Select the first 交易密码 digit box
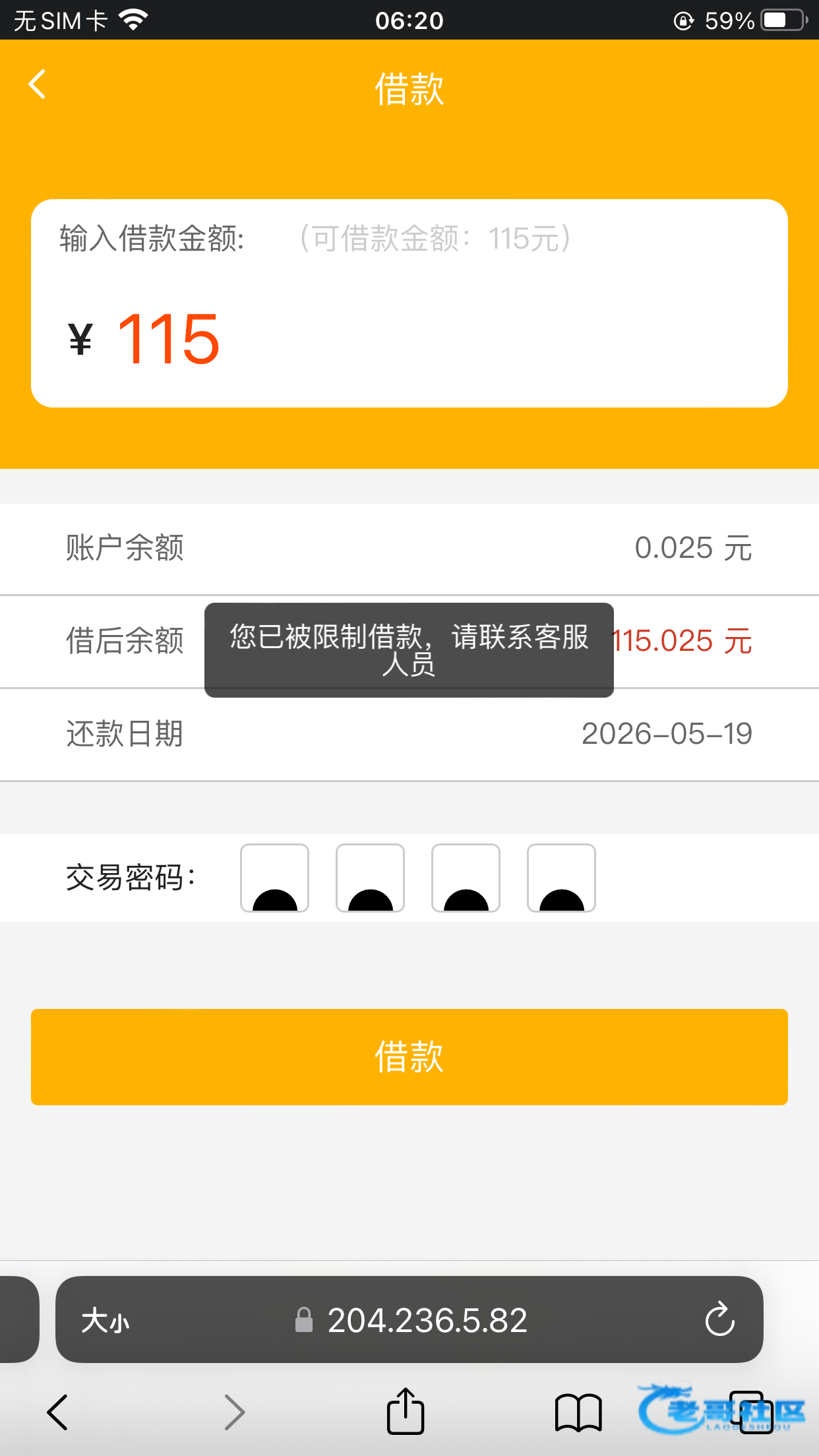The image size is (819, 1456). click(x=274, y=878)
